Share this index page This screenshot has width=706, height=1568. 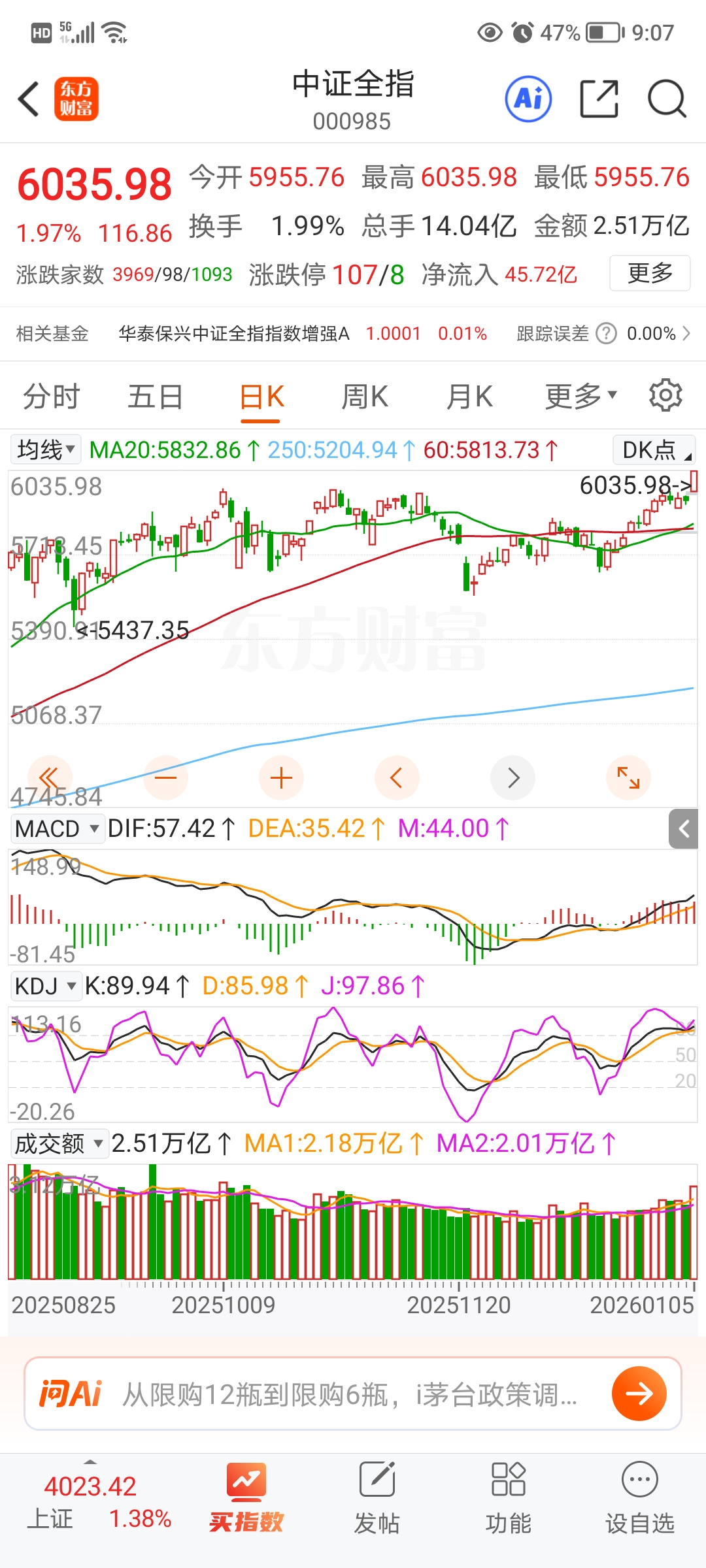tap(599, 99)
